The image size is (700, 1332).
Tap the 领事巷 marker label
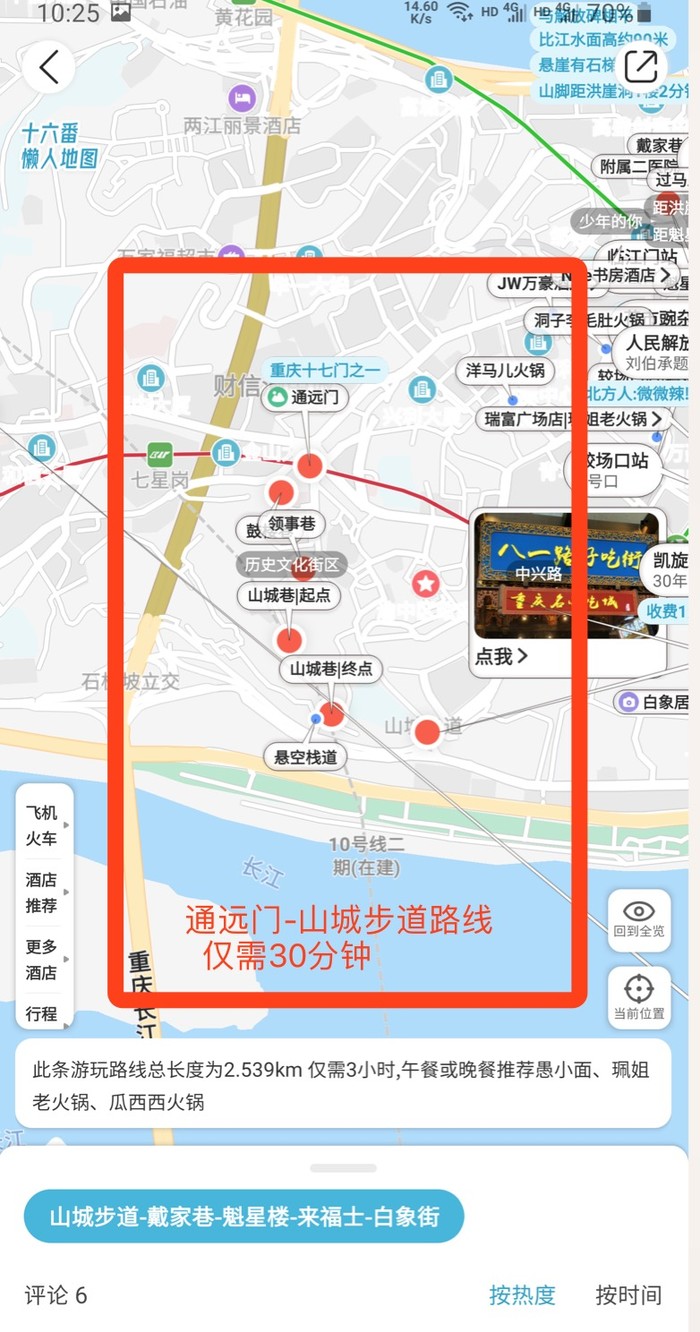(292, 523)
